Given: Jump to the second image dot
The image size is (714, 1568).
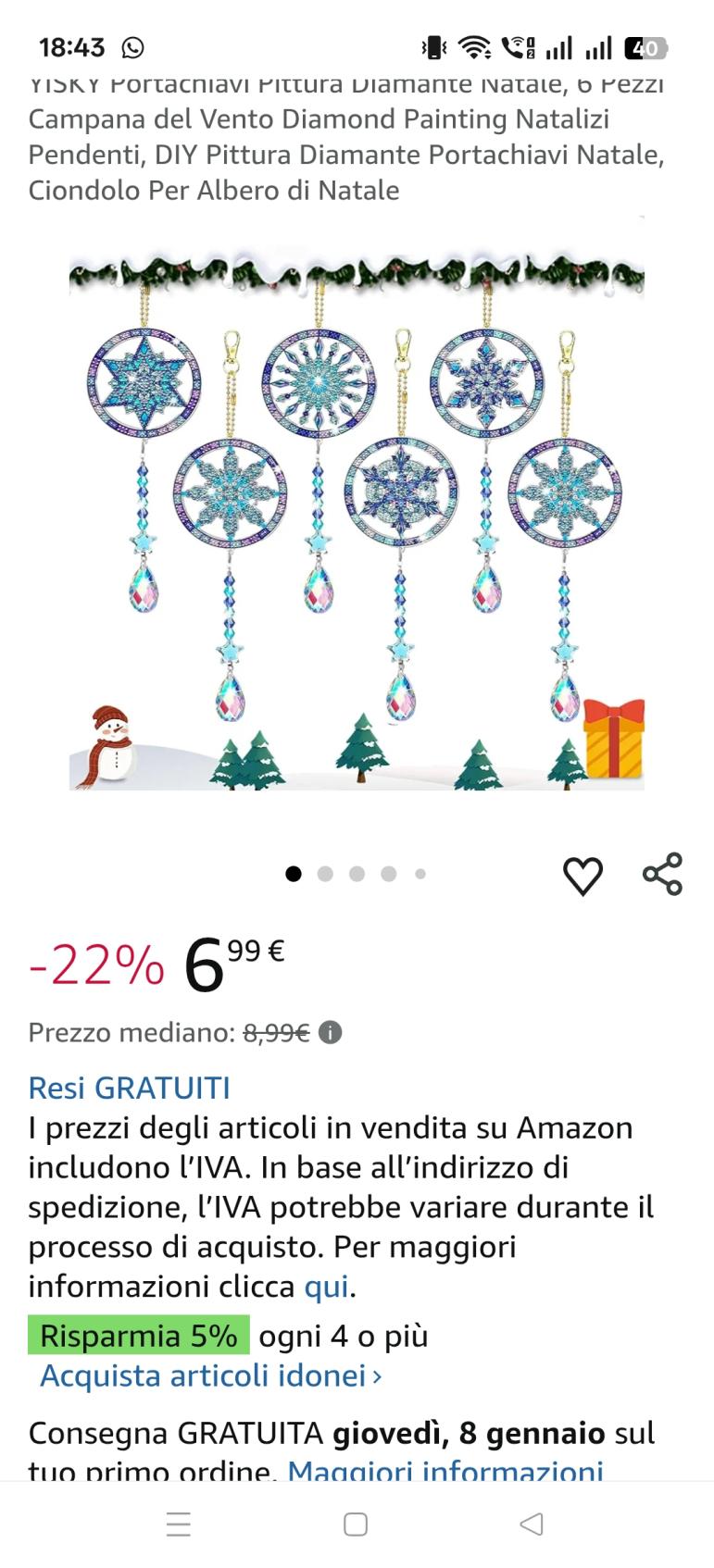Looking at the screenshot, I should click(325, 874).
